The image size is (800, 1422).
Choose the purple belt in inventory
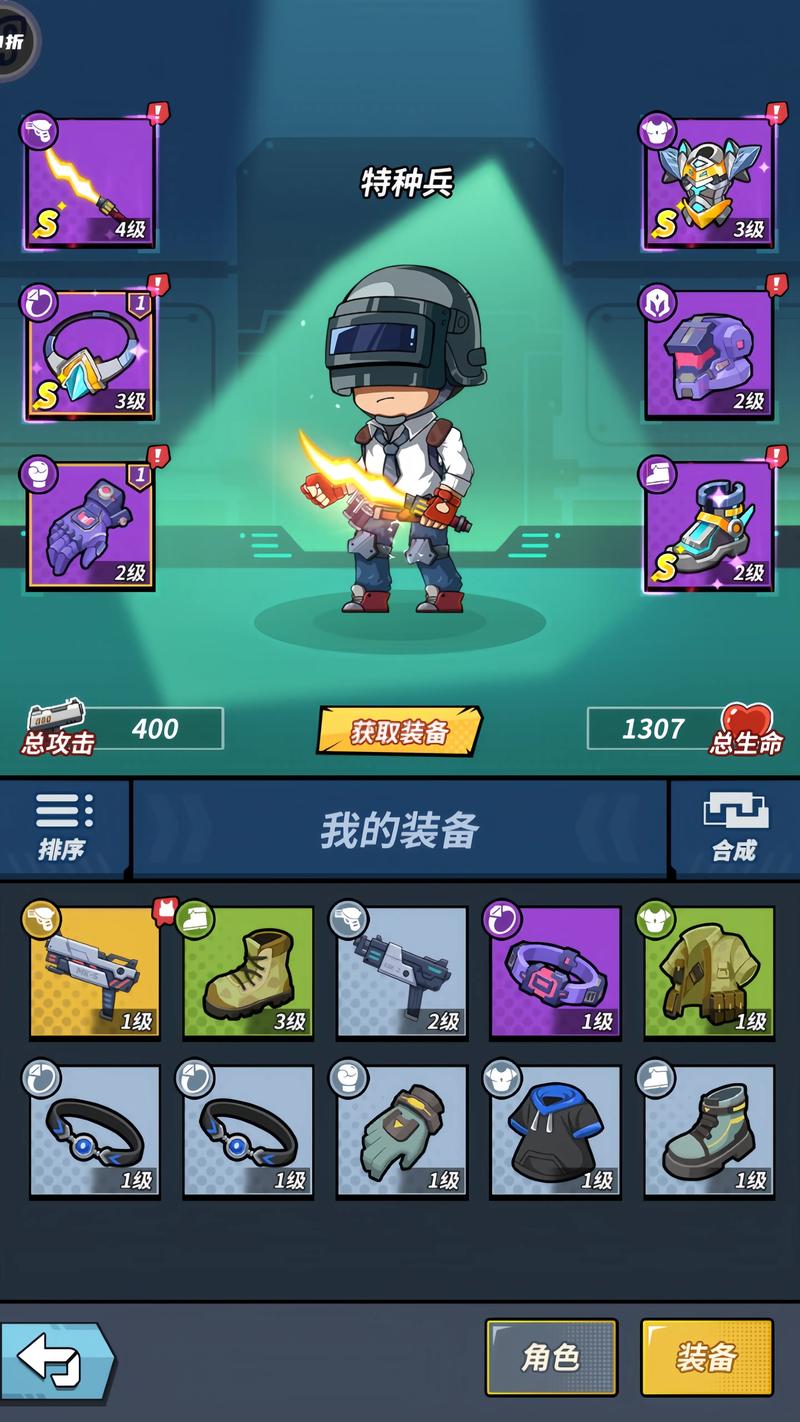(x=555, y=972)
